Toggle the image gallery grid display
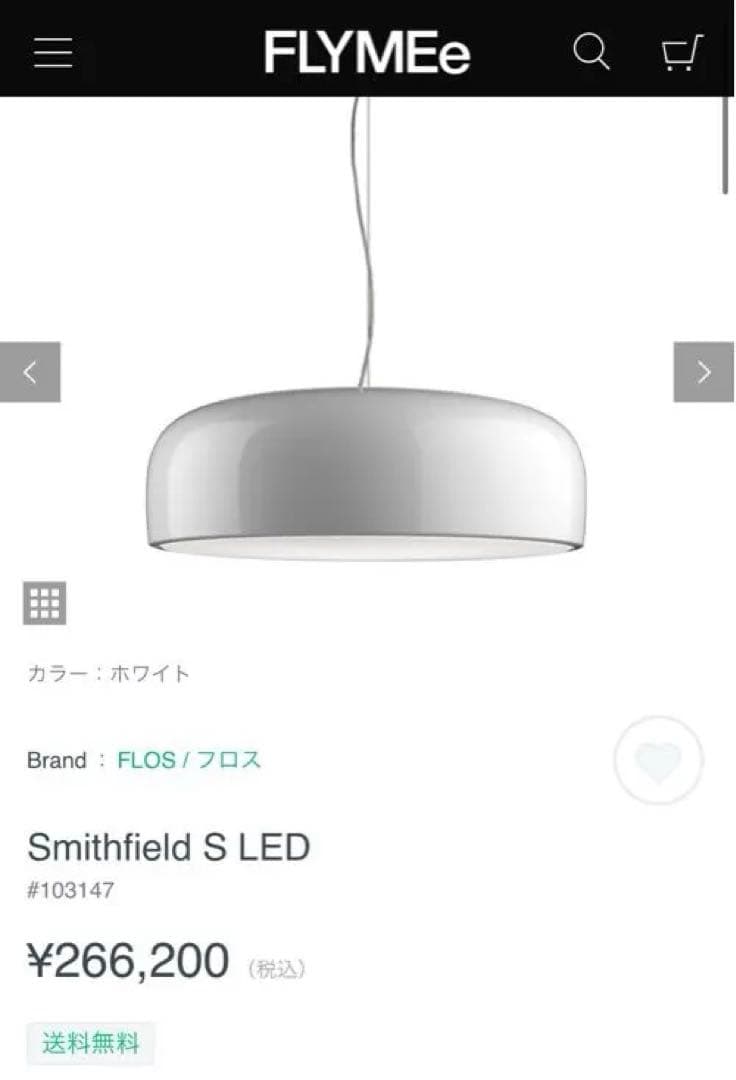The height and width of the screenshot is (1080, 736). [44, 604]
